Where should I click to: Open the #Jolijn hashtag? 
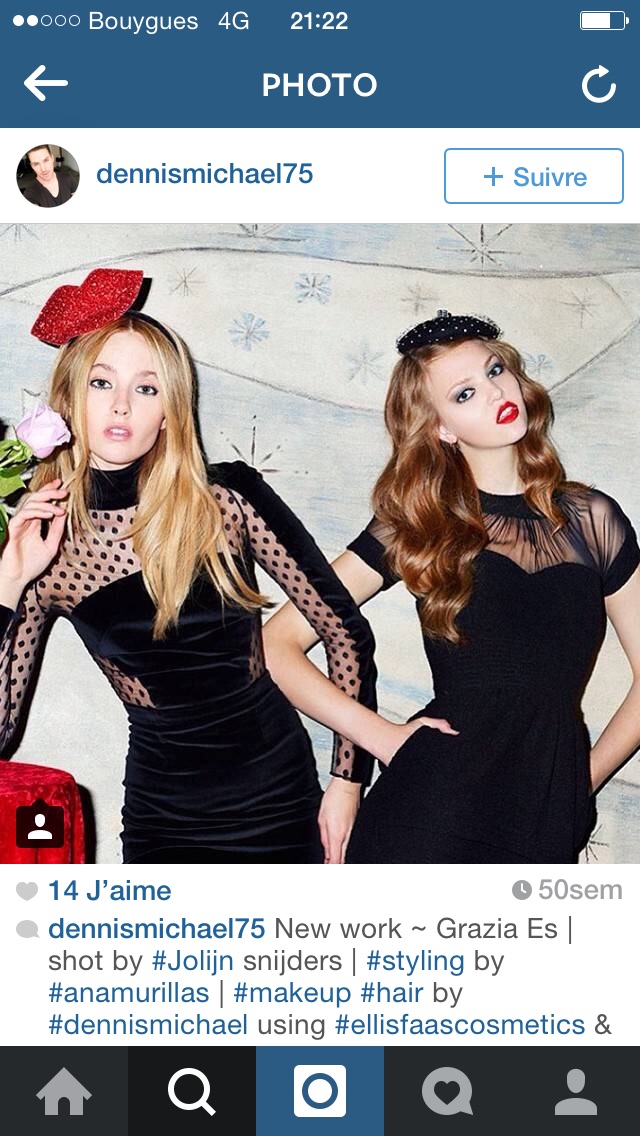click(193, 961)
